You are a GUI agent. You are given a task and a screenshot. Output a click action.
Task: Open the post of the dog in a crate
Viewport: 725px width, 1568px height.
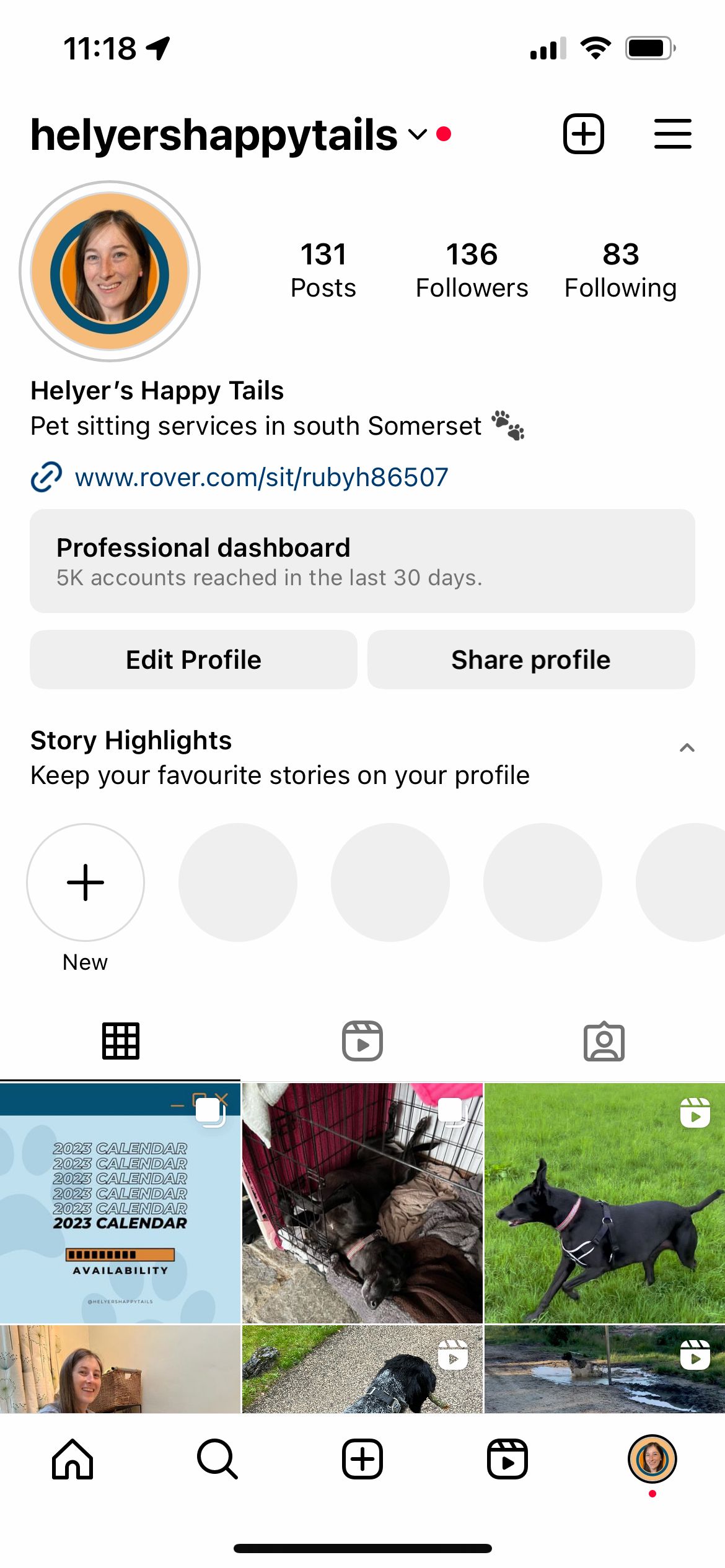[x=362, y=1203]
